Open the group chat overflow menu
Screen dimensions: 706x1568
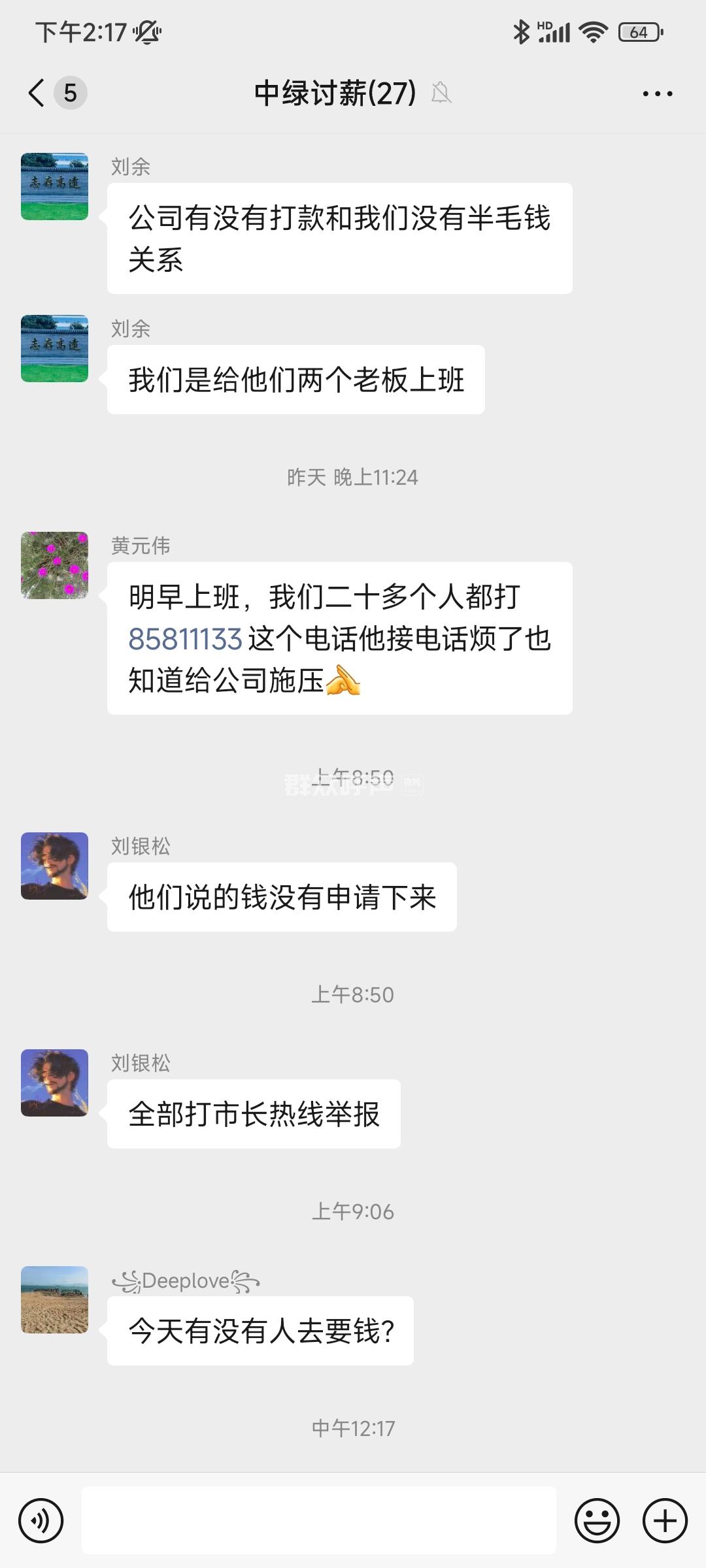(657, 93)
